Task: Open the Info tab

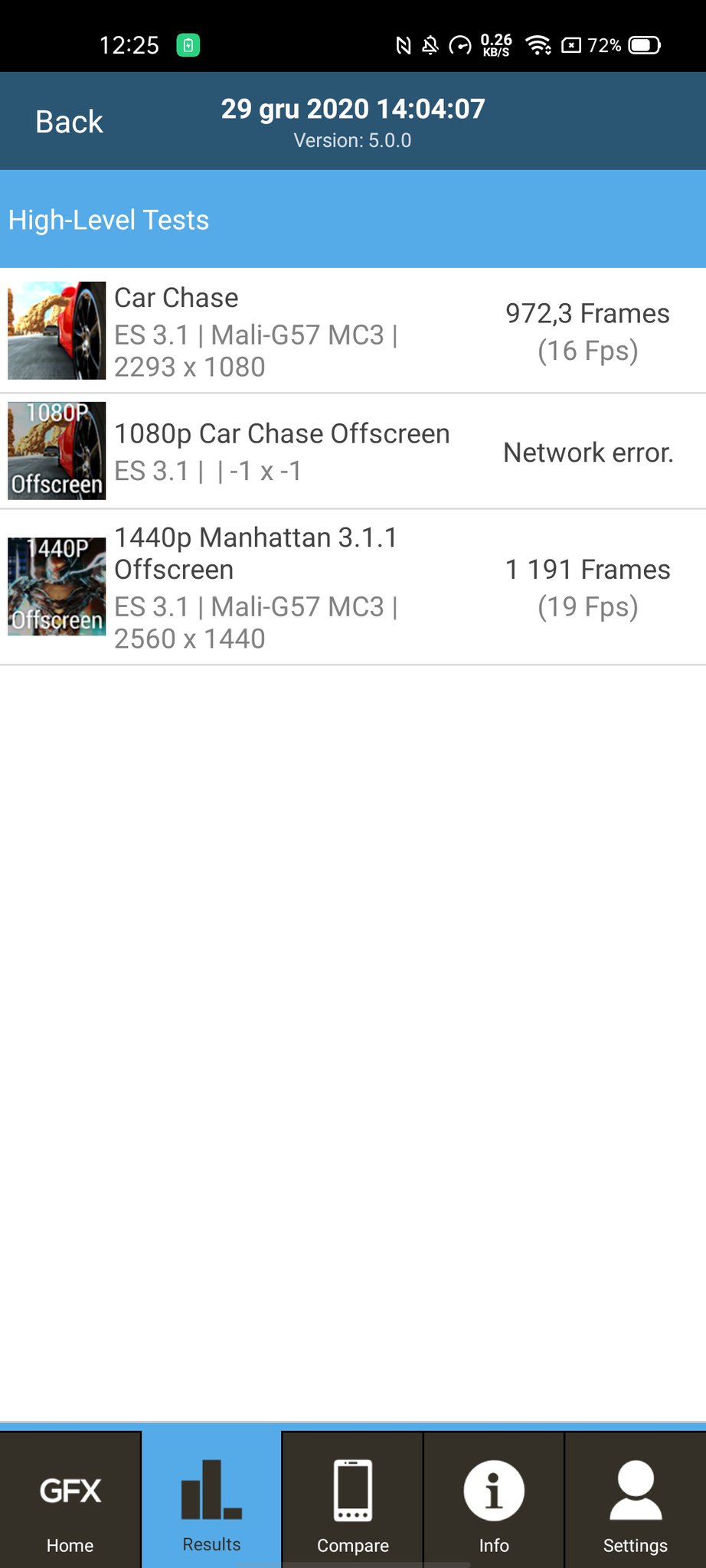Action: coord(494,1500)
